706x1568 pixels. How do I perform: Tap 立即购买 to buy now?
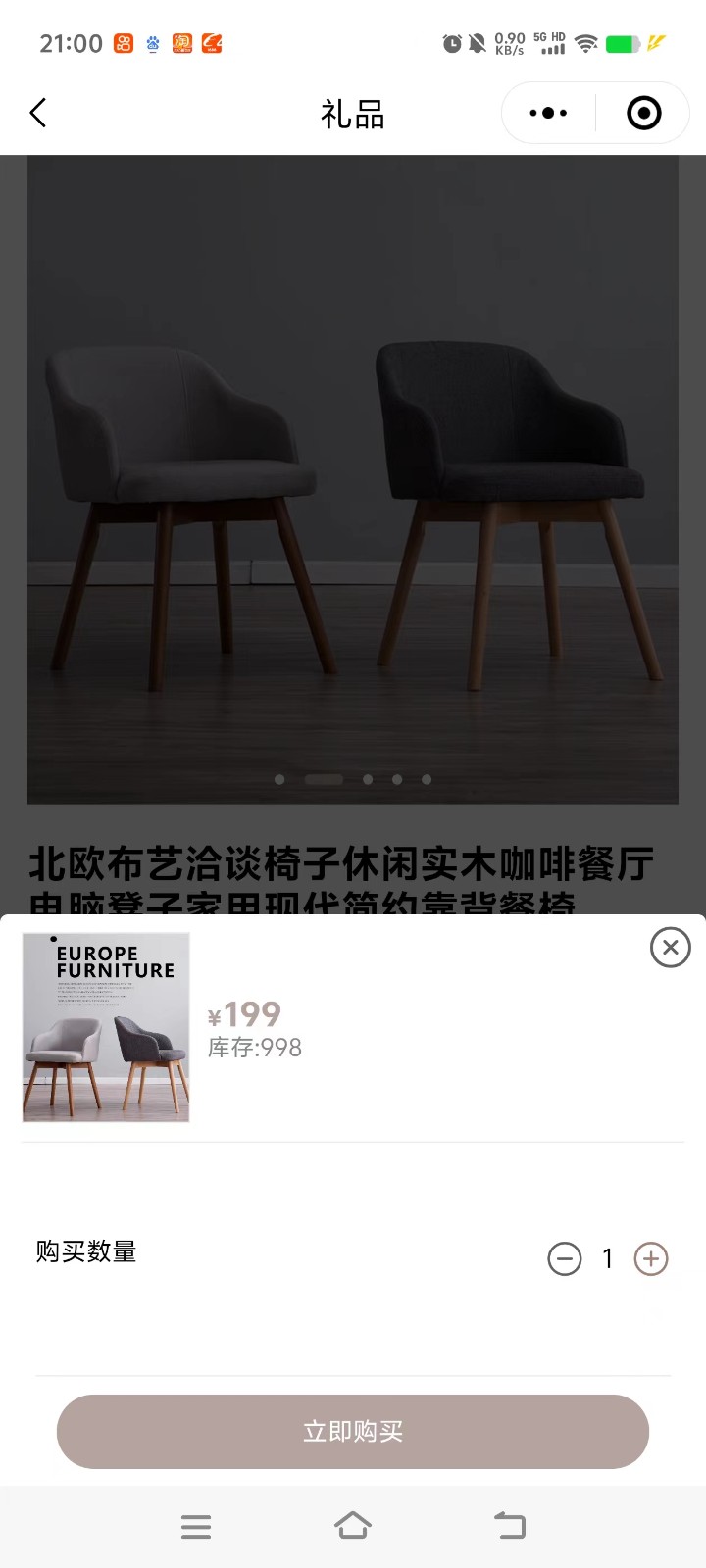point(353,1432)
